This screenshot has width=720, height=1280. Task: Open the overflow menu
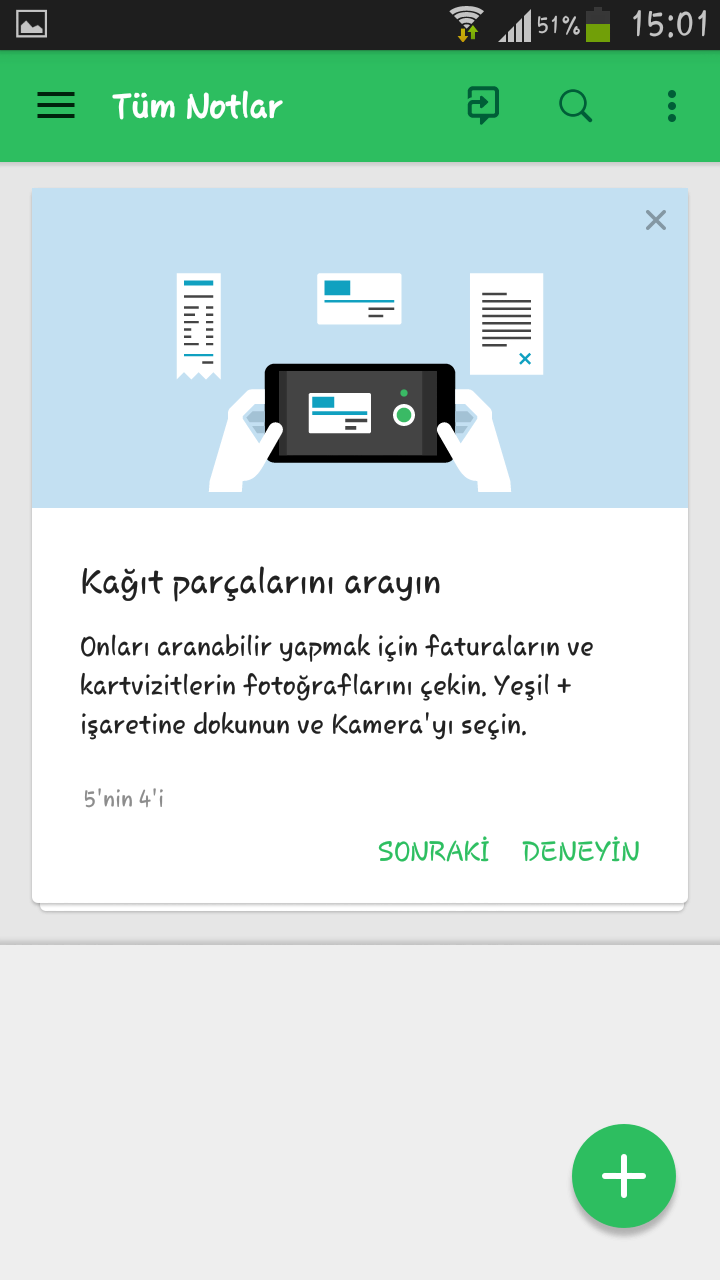pos(671,105)
